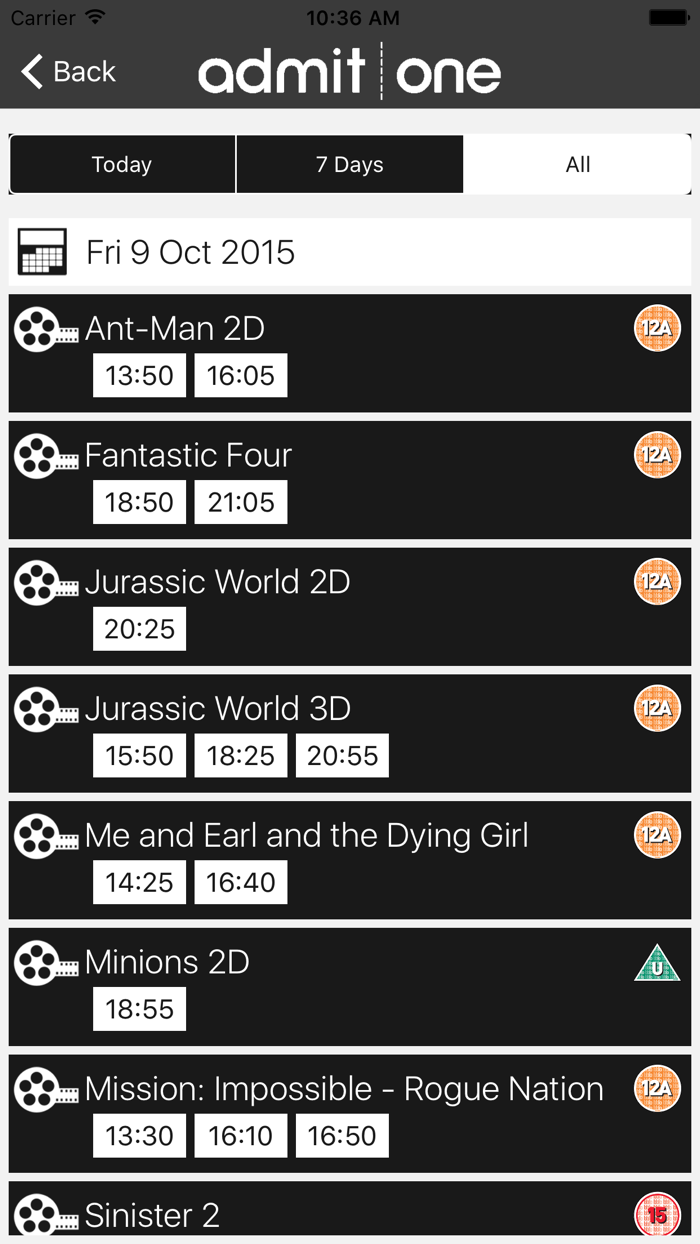Go back to the previous screen
The height and width of the screenshot is (1244, 700).
pos(68,72)
